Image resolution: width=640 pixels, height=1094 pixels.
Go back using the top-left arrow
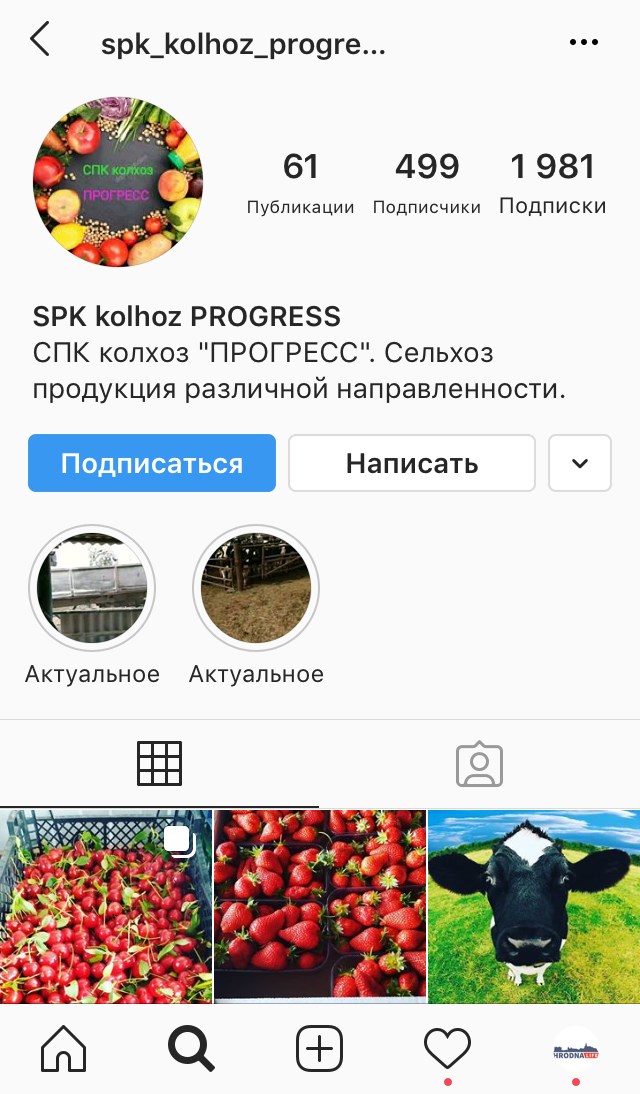coord(40,41)
